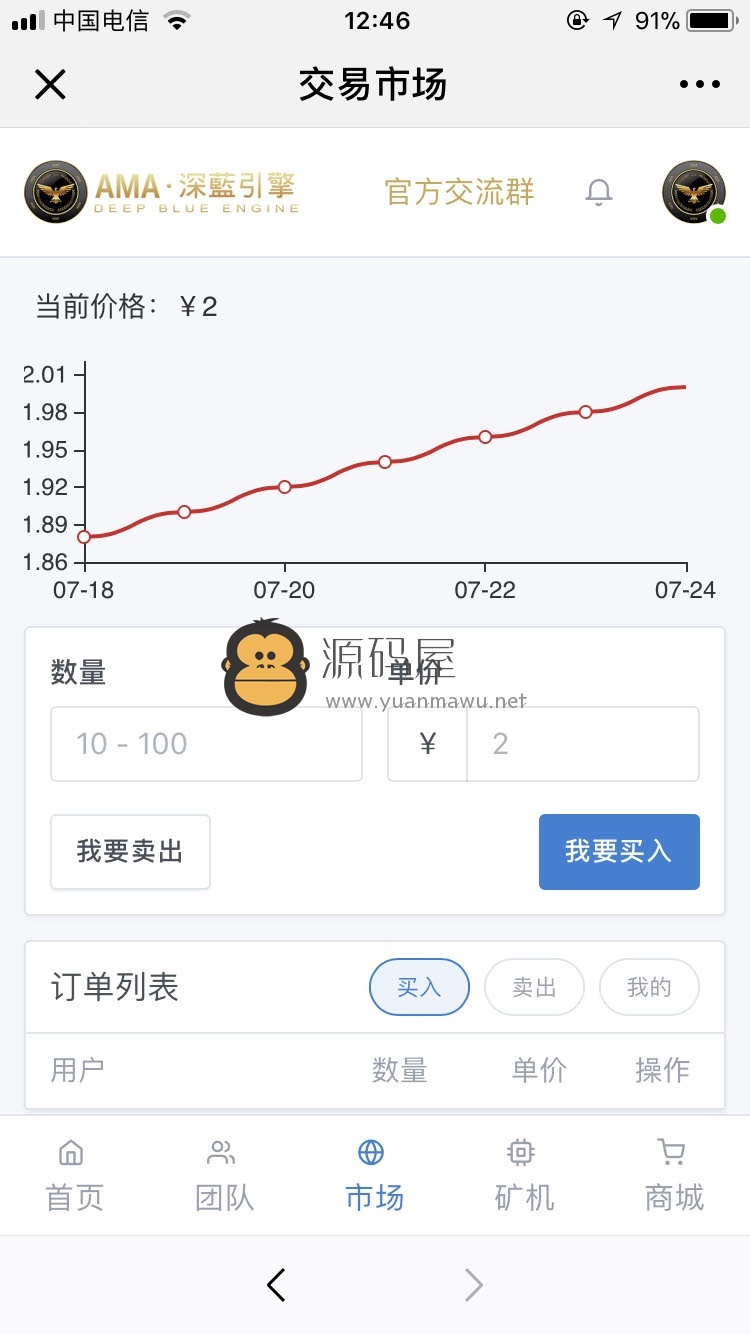Close the 交易市场 page with the X
Screen dimensions: 750x1334
click(50, 85)
